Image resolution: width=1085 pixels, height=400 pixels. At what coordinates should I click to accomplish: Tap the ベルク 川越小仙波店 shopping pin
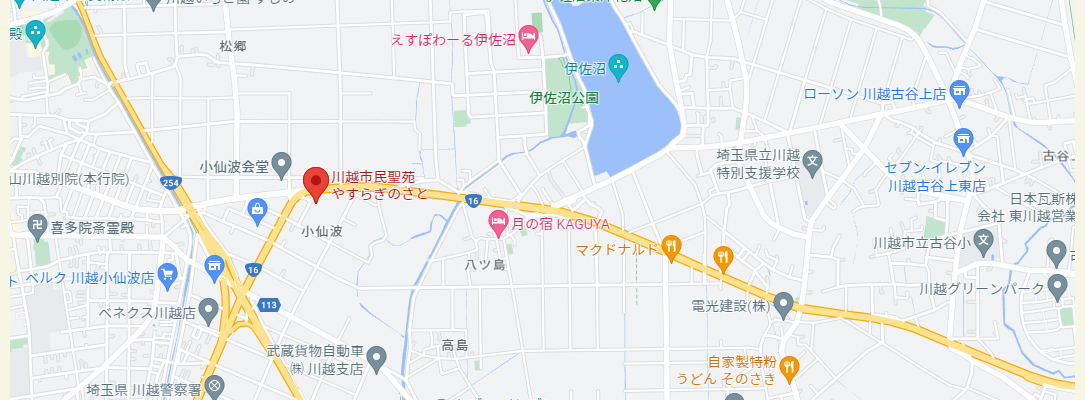coord(168,273)
